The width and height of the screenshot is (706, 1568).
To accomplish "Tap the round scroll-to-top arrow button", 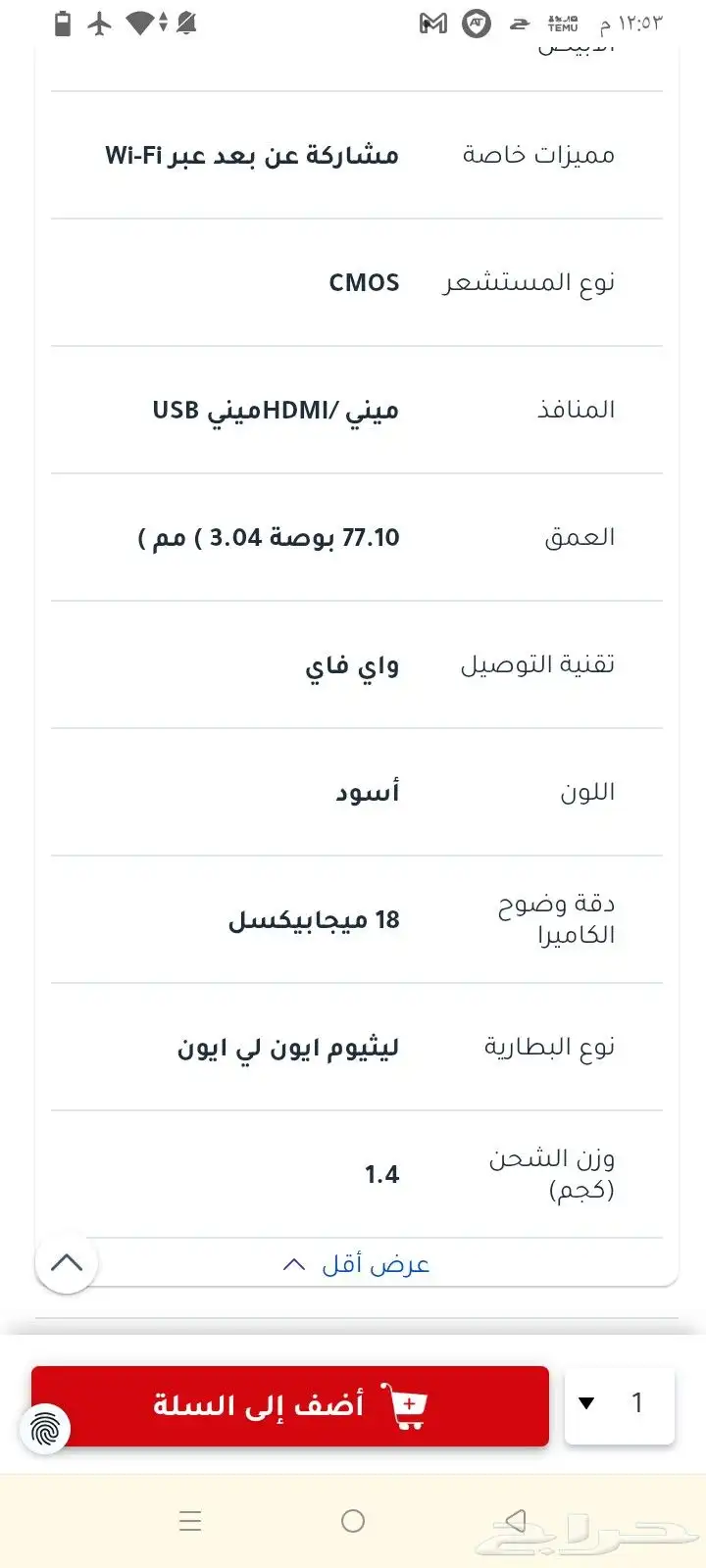I will (x=66, y=1262).
